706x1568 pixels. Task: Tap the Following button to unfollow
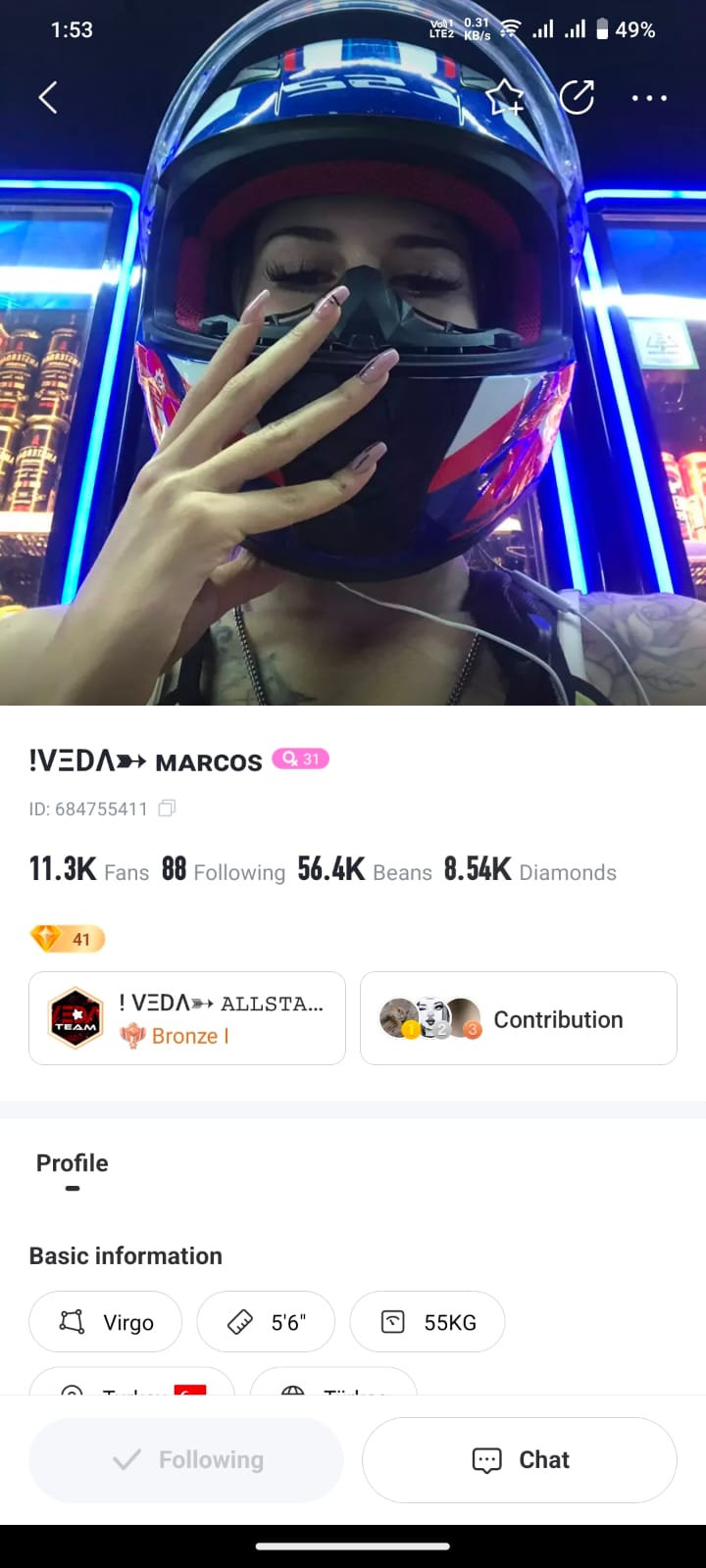(186, 1459)
